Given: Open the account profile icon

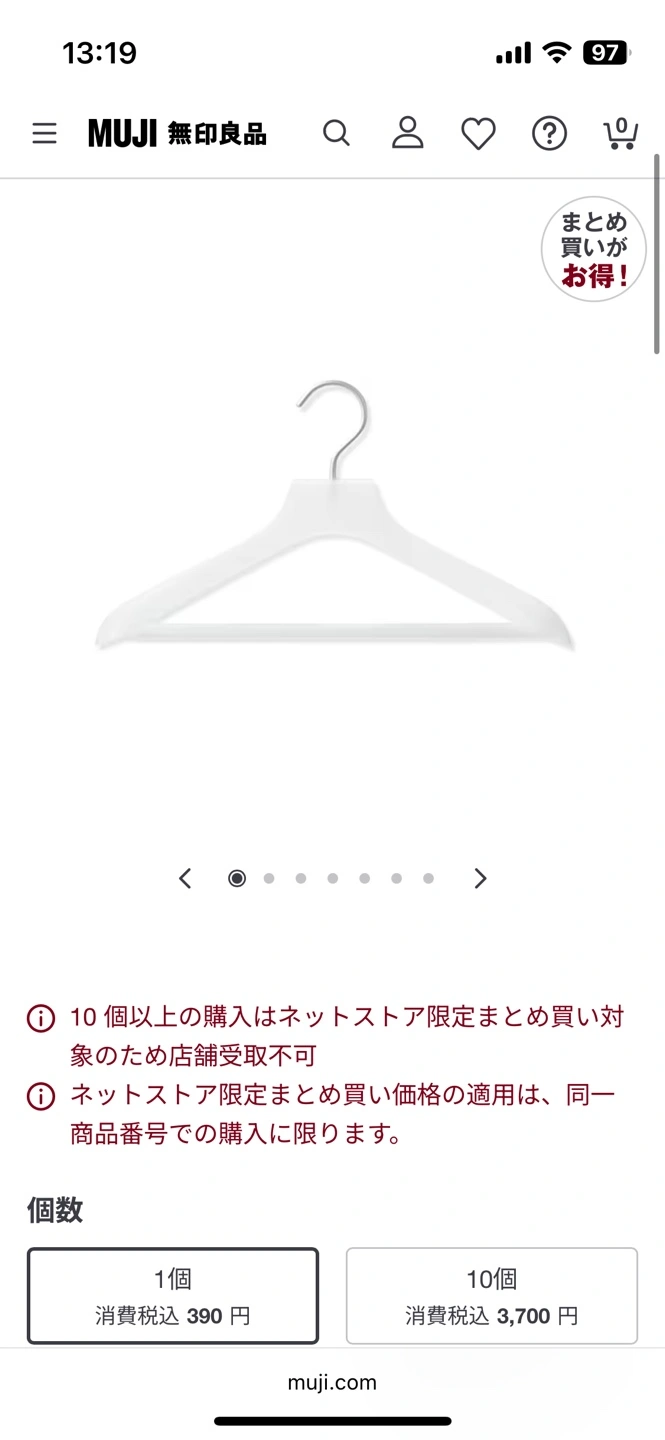Looking at the screenshot, I should point(407,133).
